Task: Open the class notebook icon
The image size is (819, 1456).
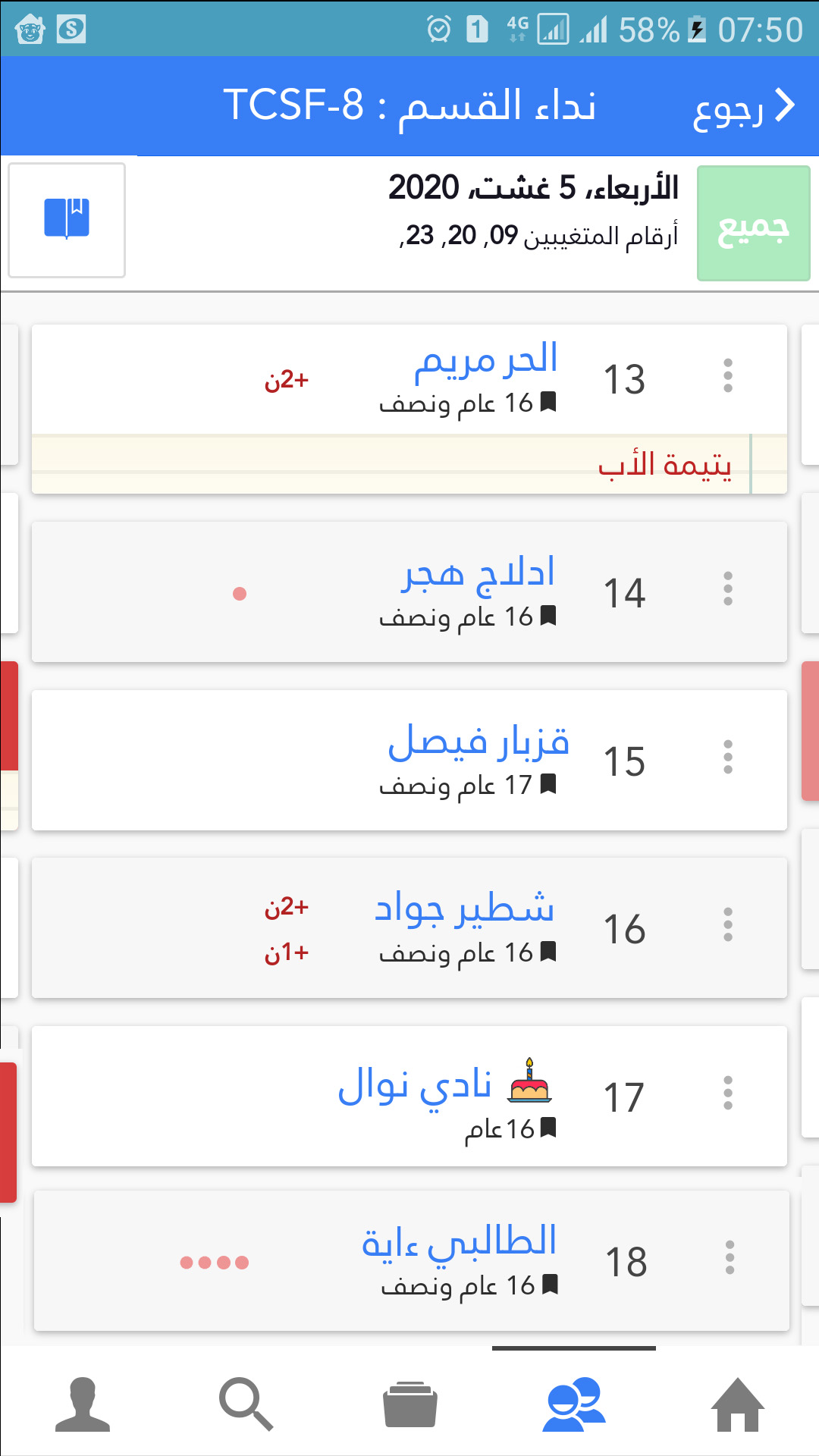Action: (67, 220)
